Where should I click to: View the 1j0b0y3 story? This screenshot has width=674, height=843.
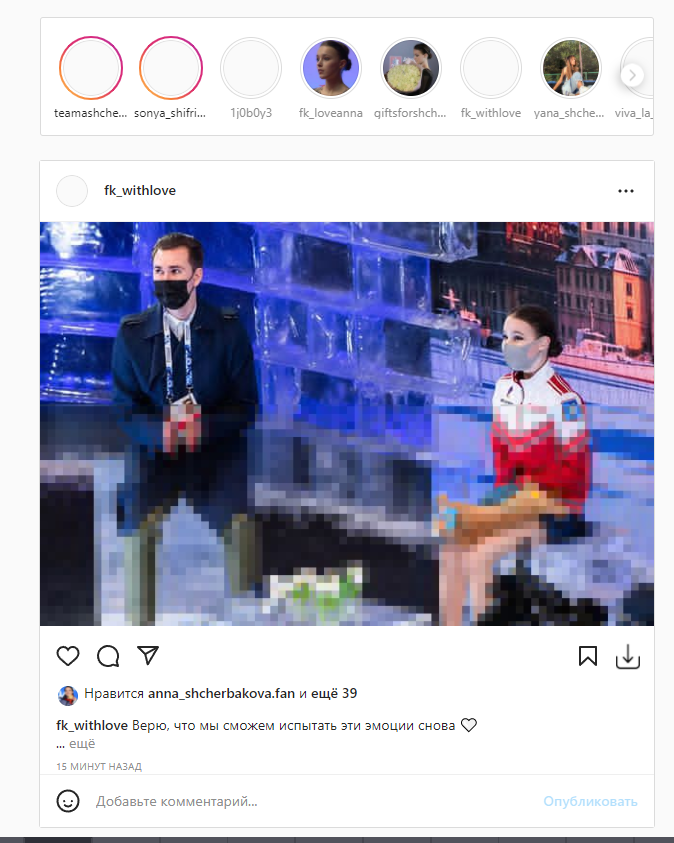click(x=251, y=68)
